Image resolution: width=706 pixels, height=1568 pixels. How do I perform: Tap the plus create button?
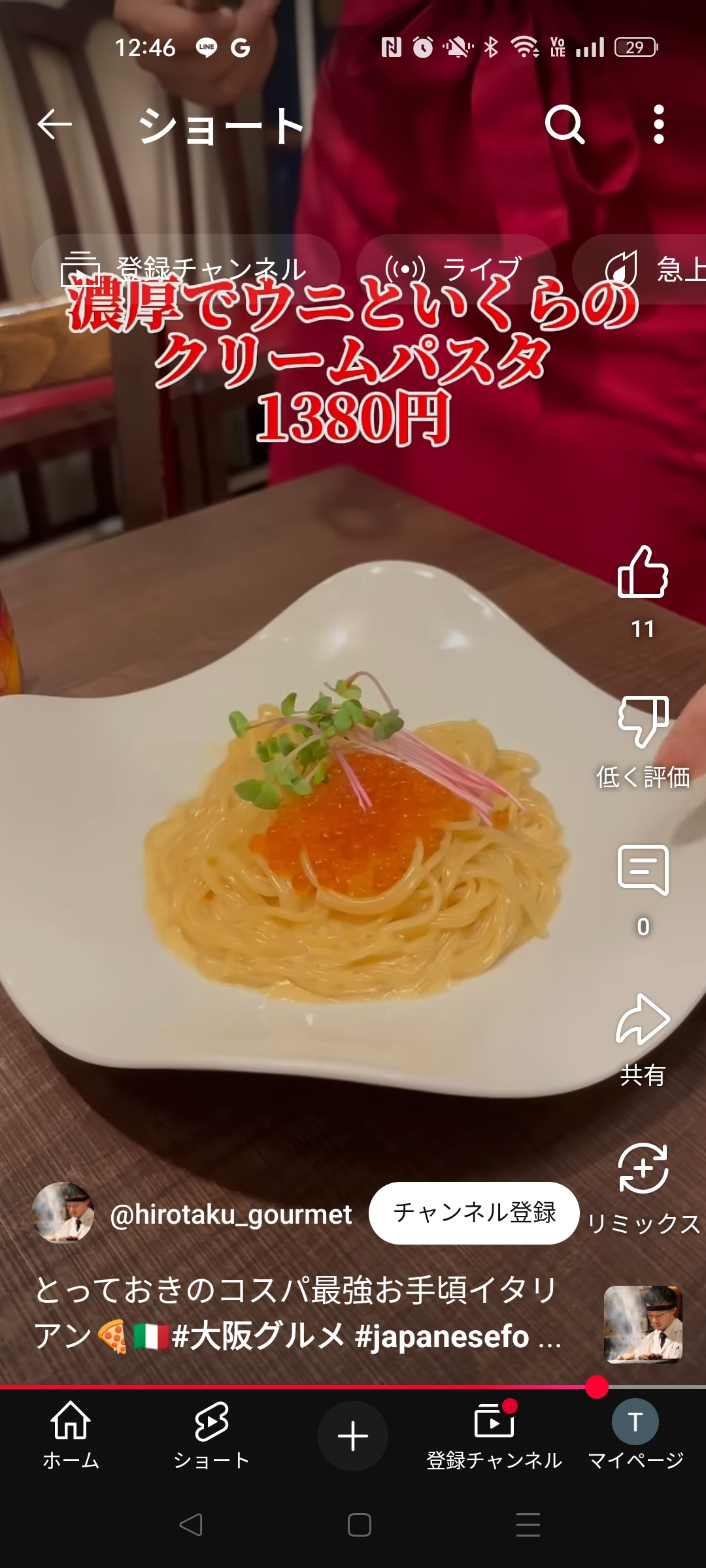click(x=353, y=1436)
